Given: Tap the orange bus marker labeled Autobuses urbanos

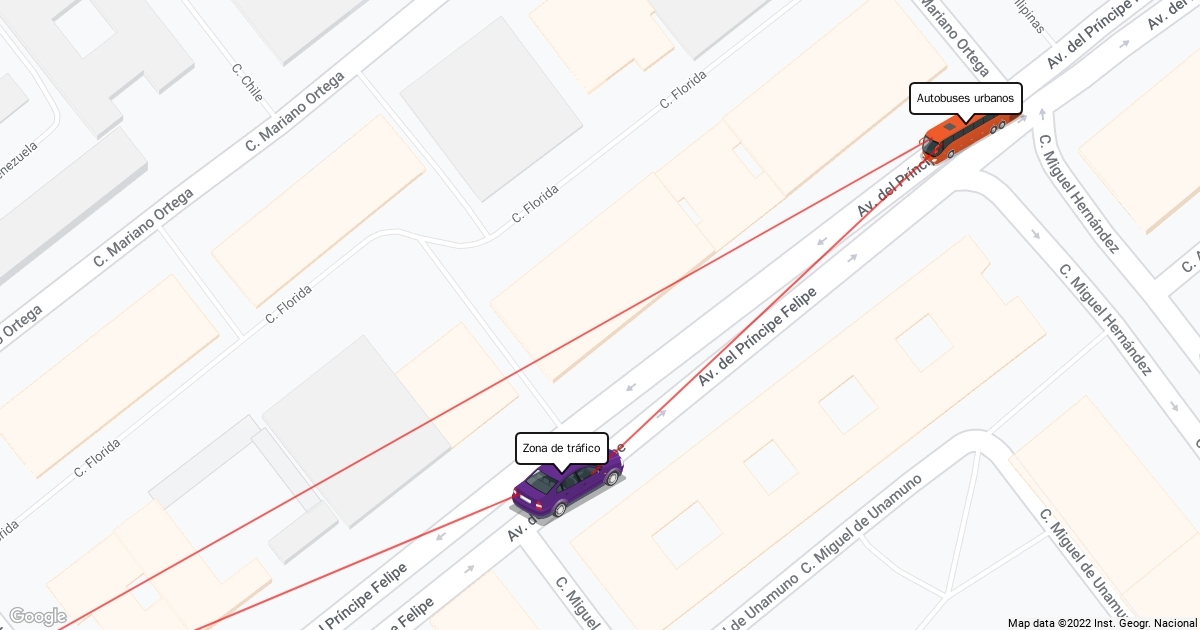Looking at the screenshot, I should [963, 136].
